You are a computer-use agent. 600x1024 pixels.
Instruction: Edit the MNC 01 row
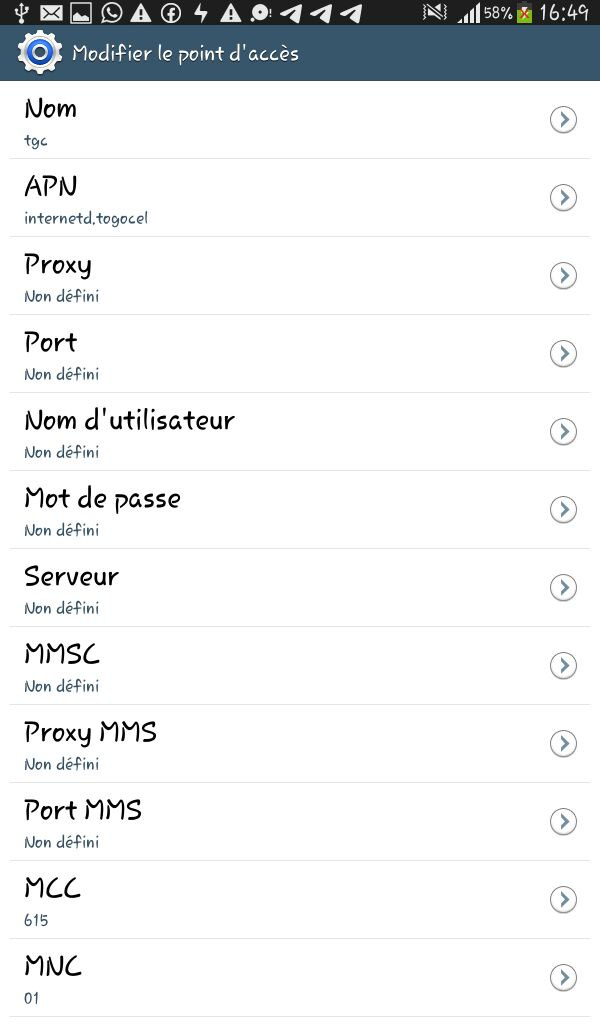click(x=300, y=978)
